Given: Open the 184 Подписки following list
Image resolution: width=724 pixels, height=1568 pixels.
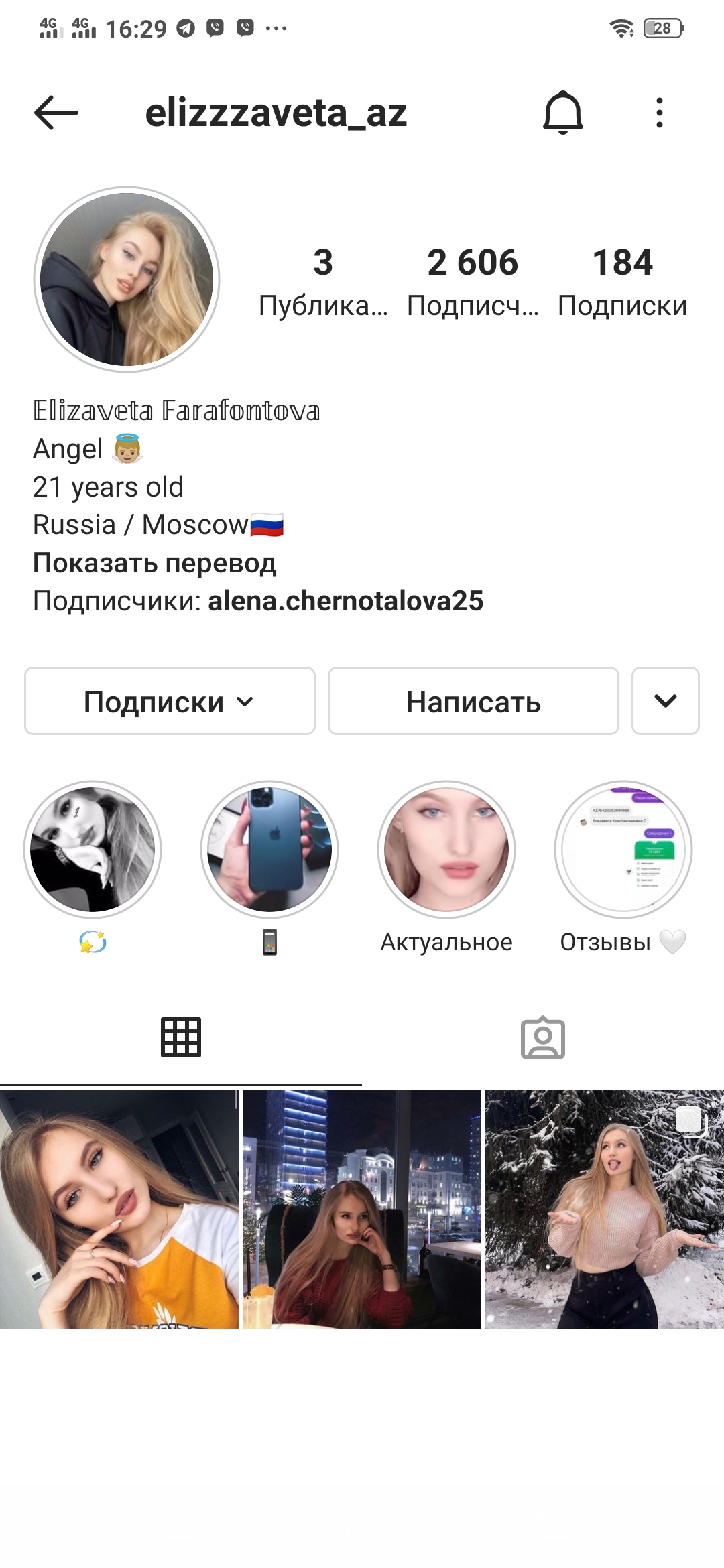Looking at the screenshot, I should tap(622, 280).
